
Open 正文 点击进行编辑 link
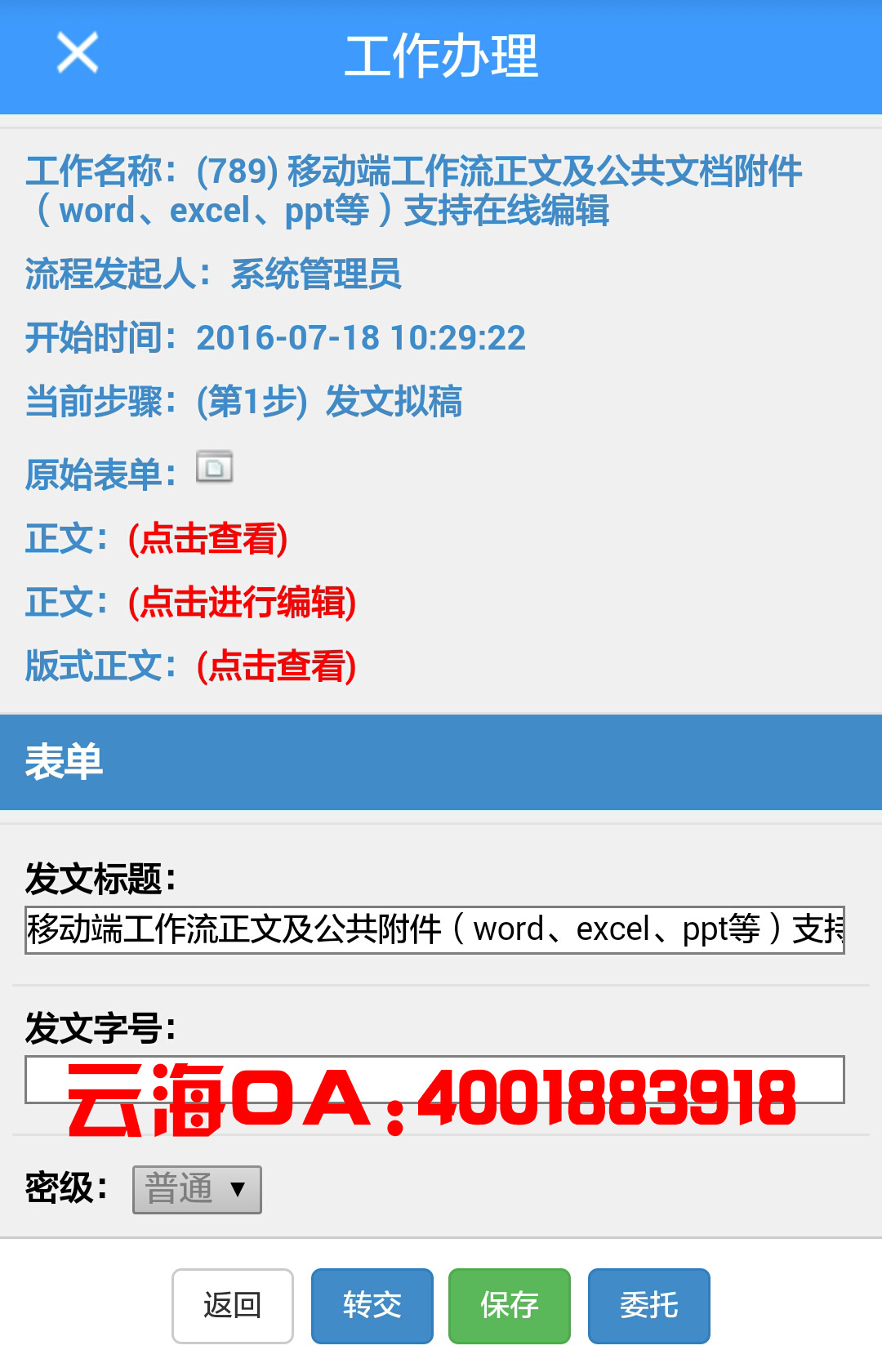coord(243,603)
